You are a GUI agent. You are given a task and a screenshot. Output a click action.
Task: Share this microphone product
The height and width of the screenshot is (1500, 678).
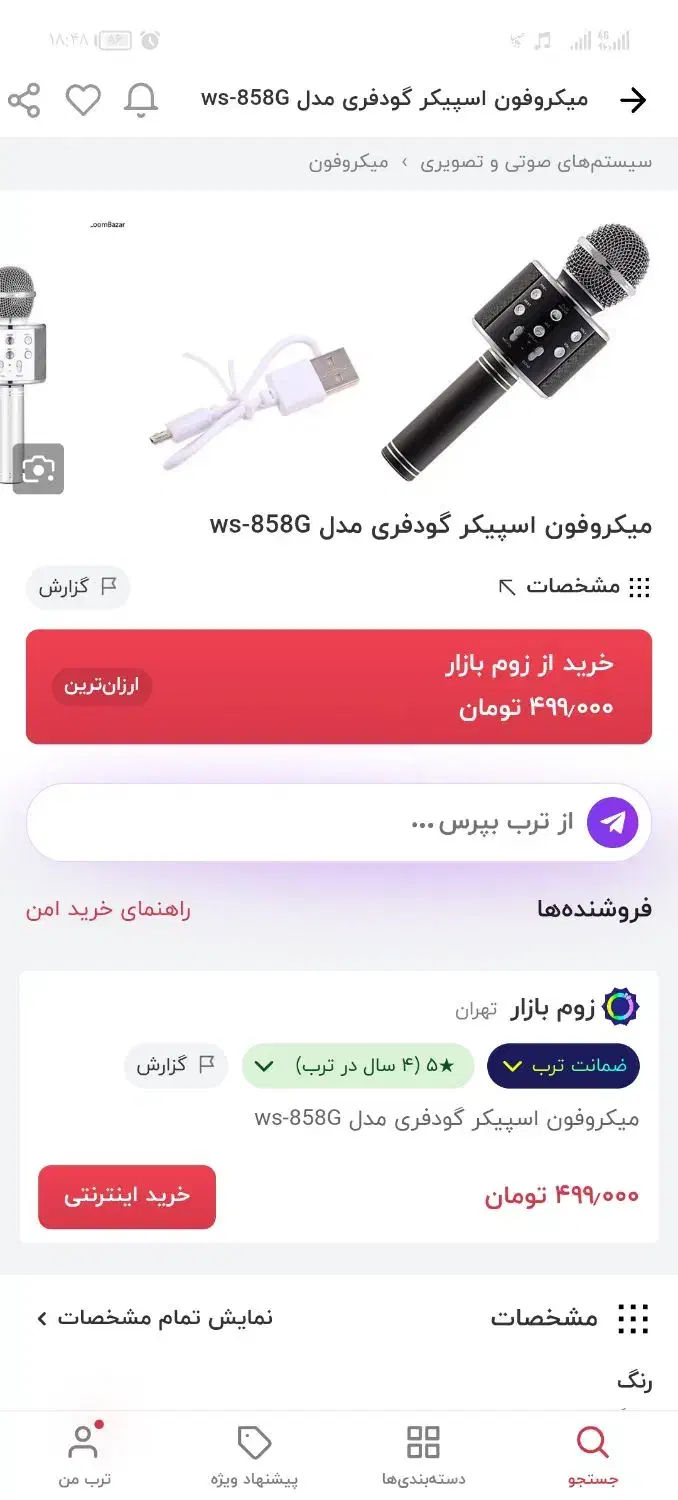tap(24, 100)
